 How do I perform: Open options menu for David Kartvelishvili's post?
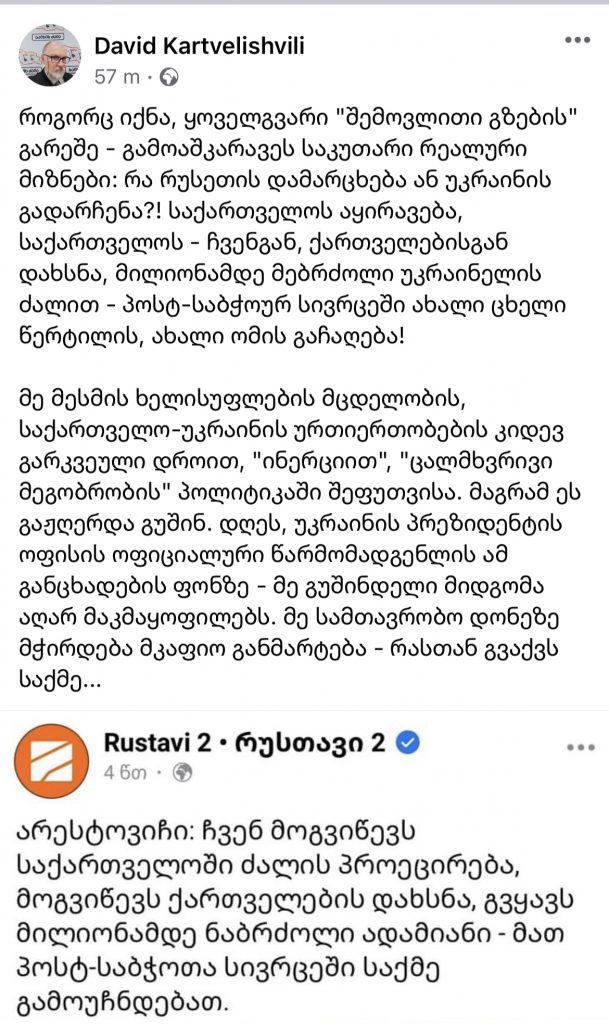tap(578, 40)
